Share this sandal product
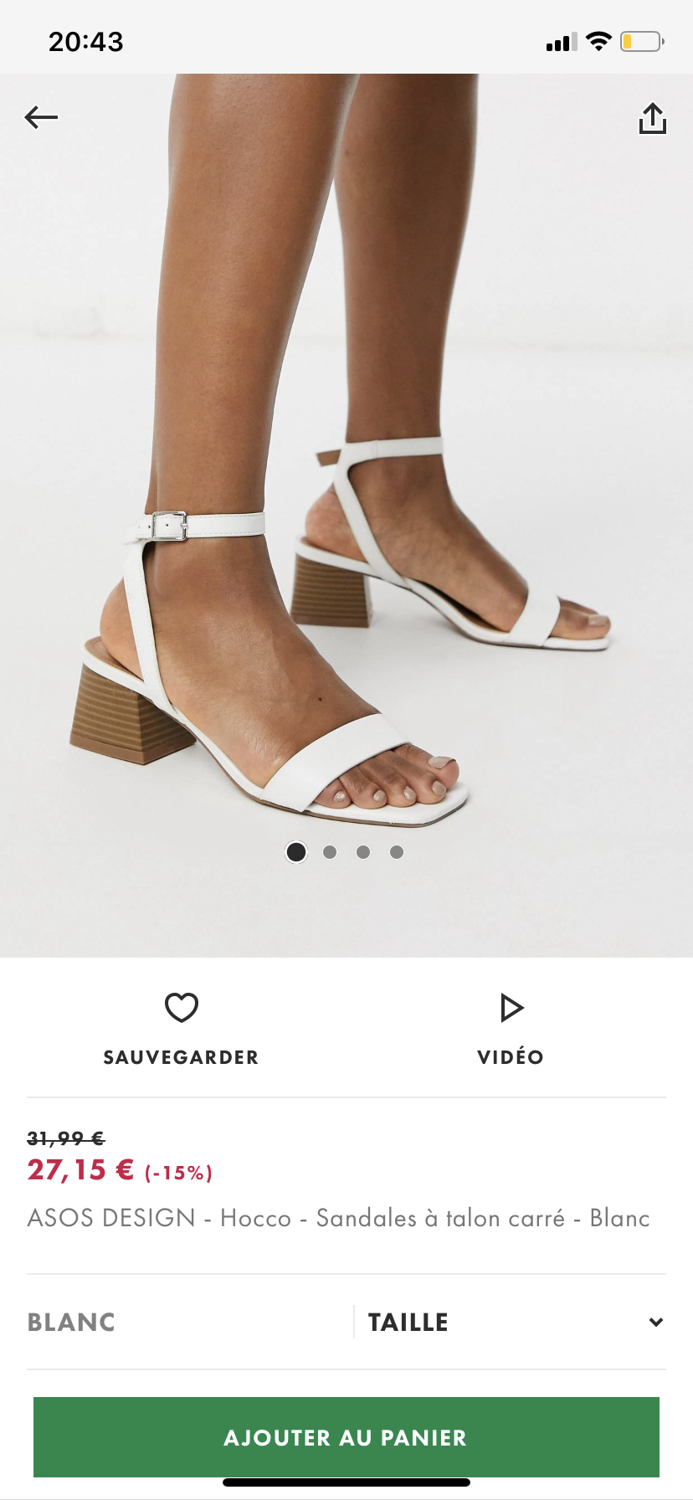The height and width of the screenshot is (1500, 693). [x=652, y=119]
